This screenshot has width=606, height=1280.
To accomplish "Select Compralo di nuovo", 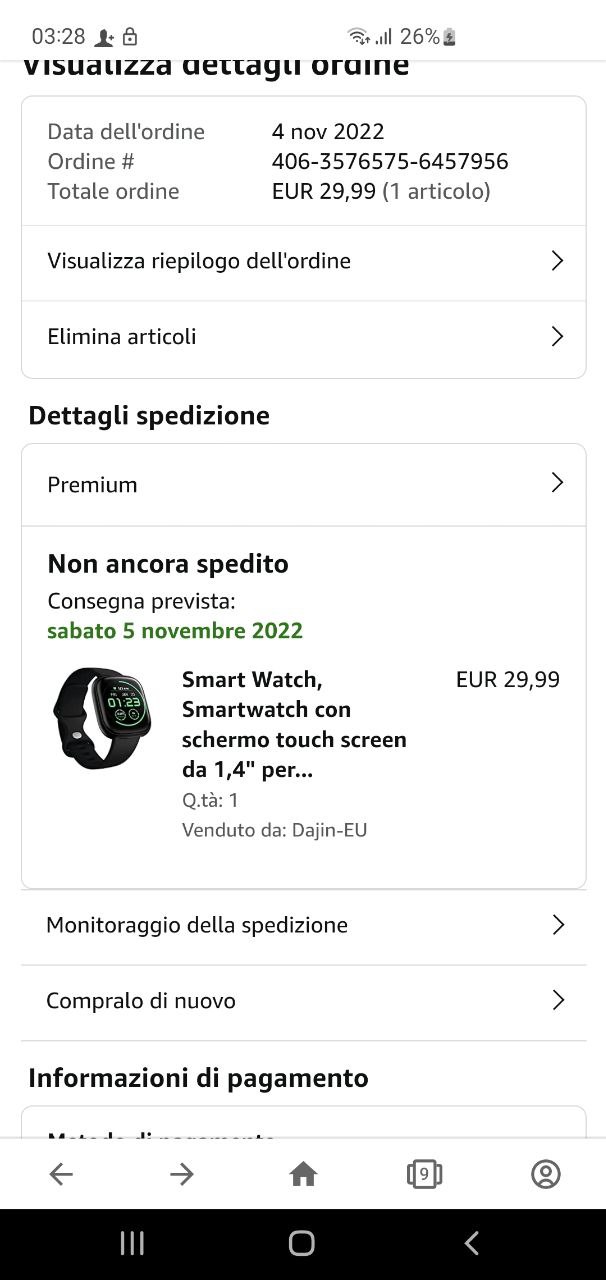I will click(x=303, y=1002).
